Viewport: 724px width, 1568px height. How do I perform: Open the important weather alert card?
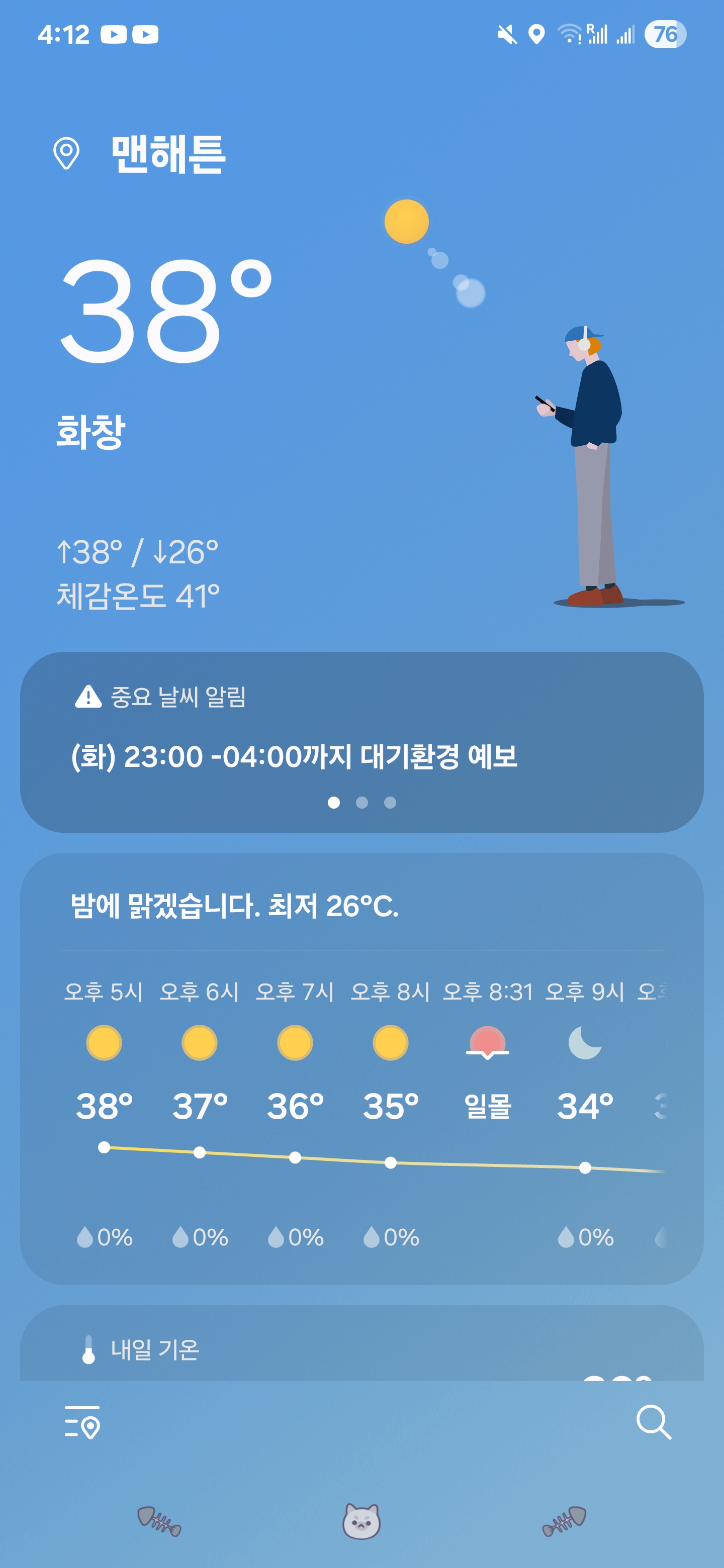click(x=361, y=743)
